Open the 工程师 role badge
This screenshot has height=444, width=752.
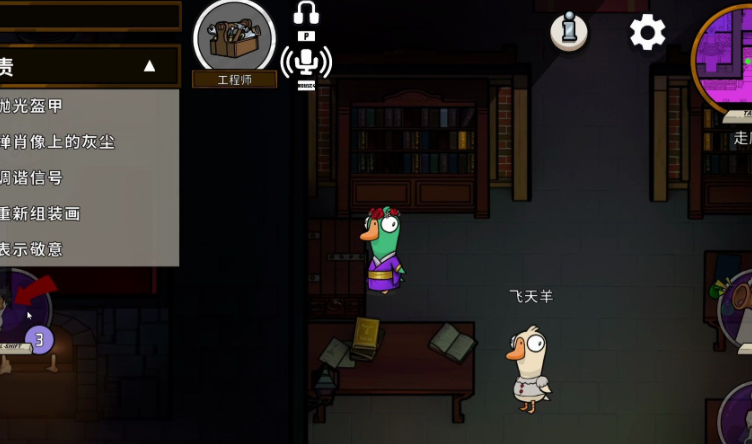coord(234,38)
